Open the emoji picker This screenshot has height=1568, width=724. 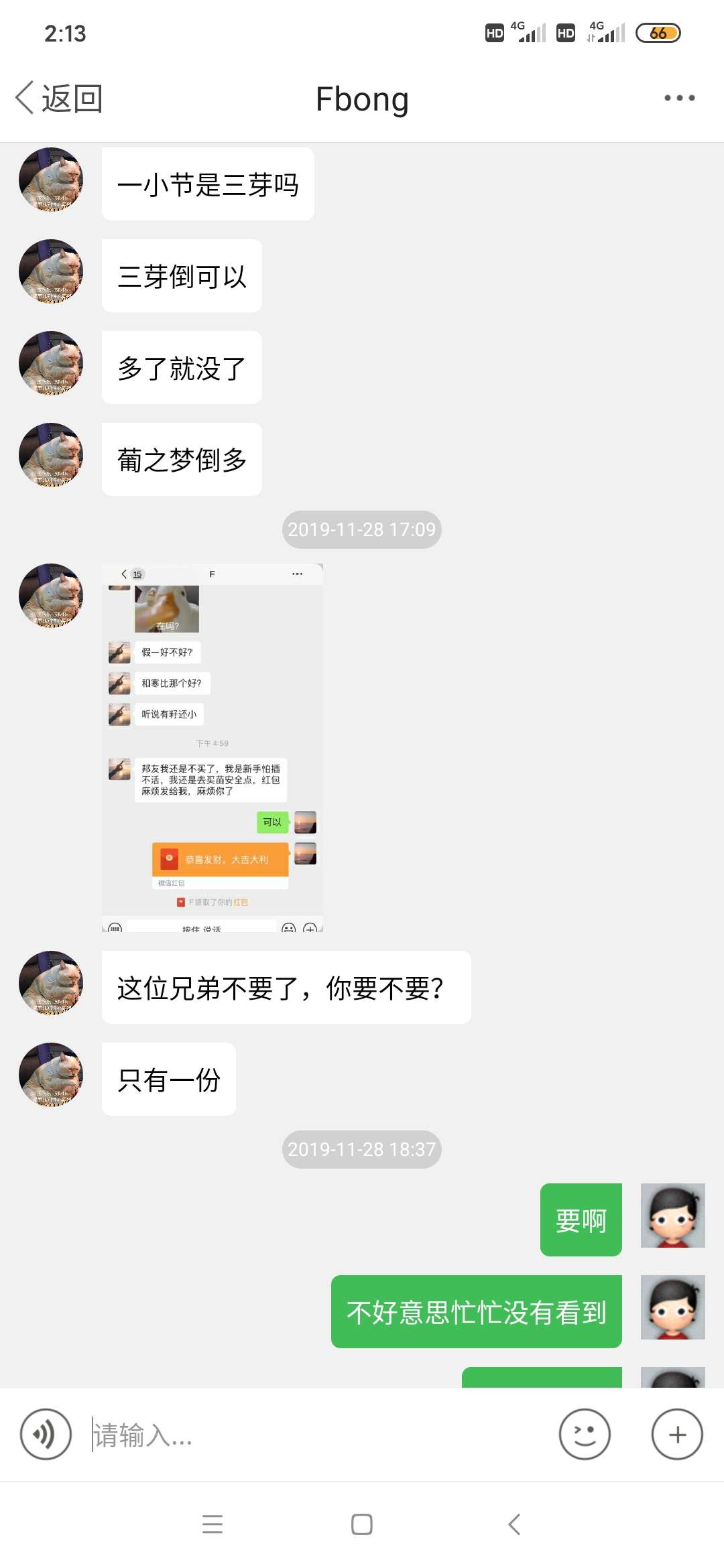[585, 1434]
